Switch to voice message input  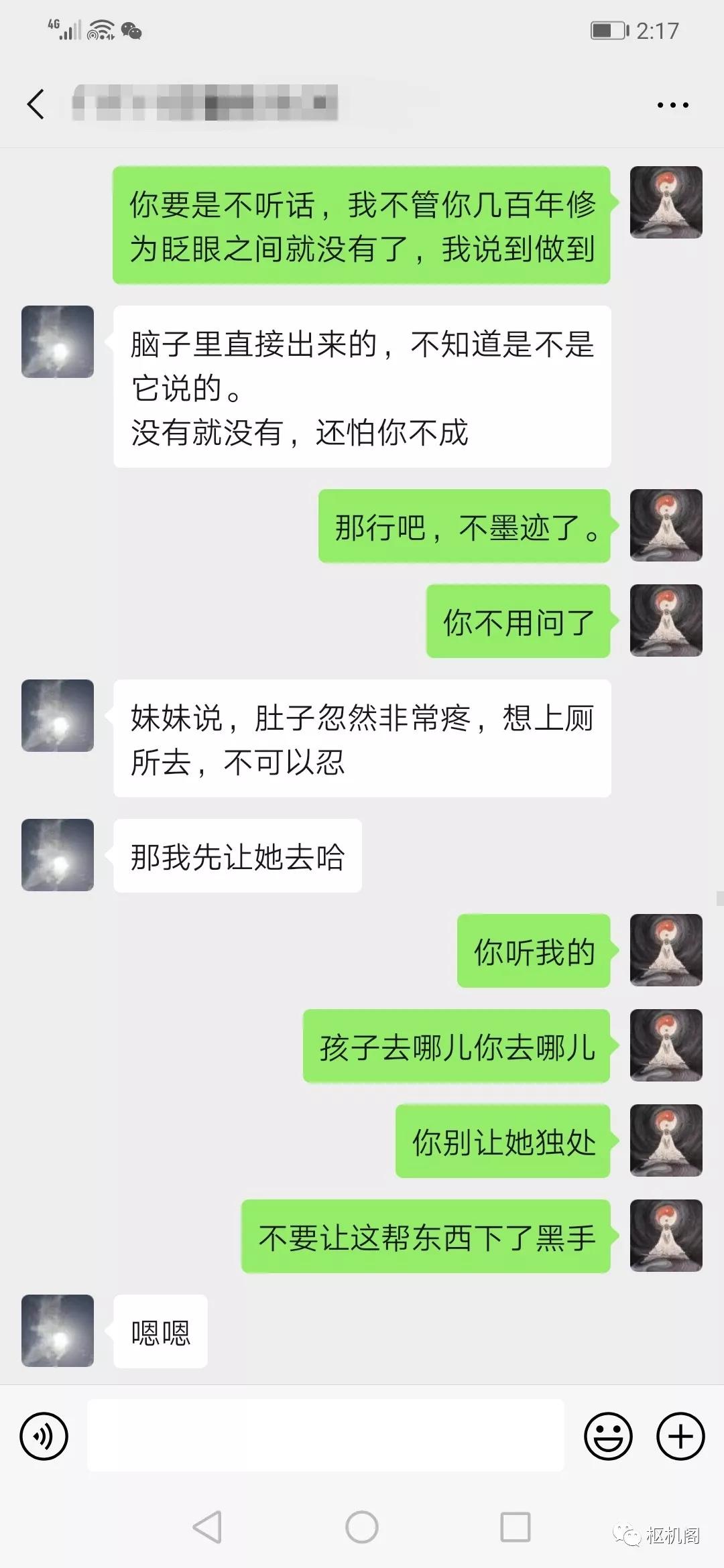(x=44, y=1436)
